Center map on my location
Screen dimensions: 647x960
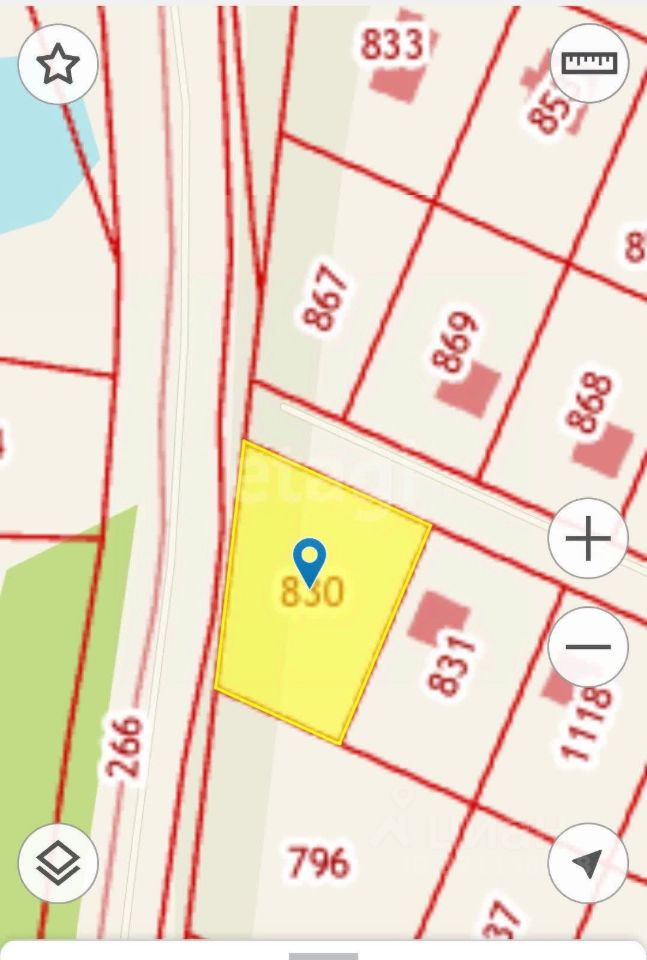pyautogui.click(x=588, y=863)
